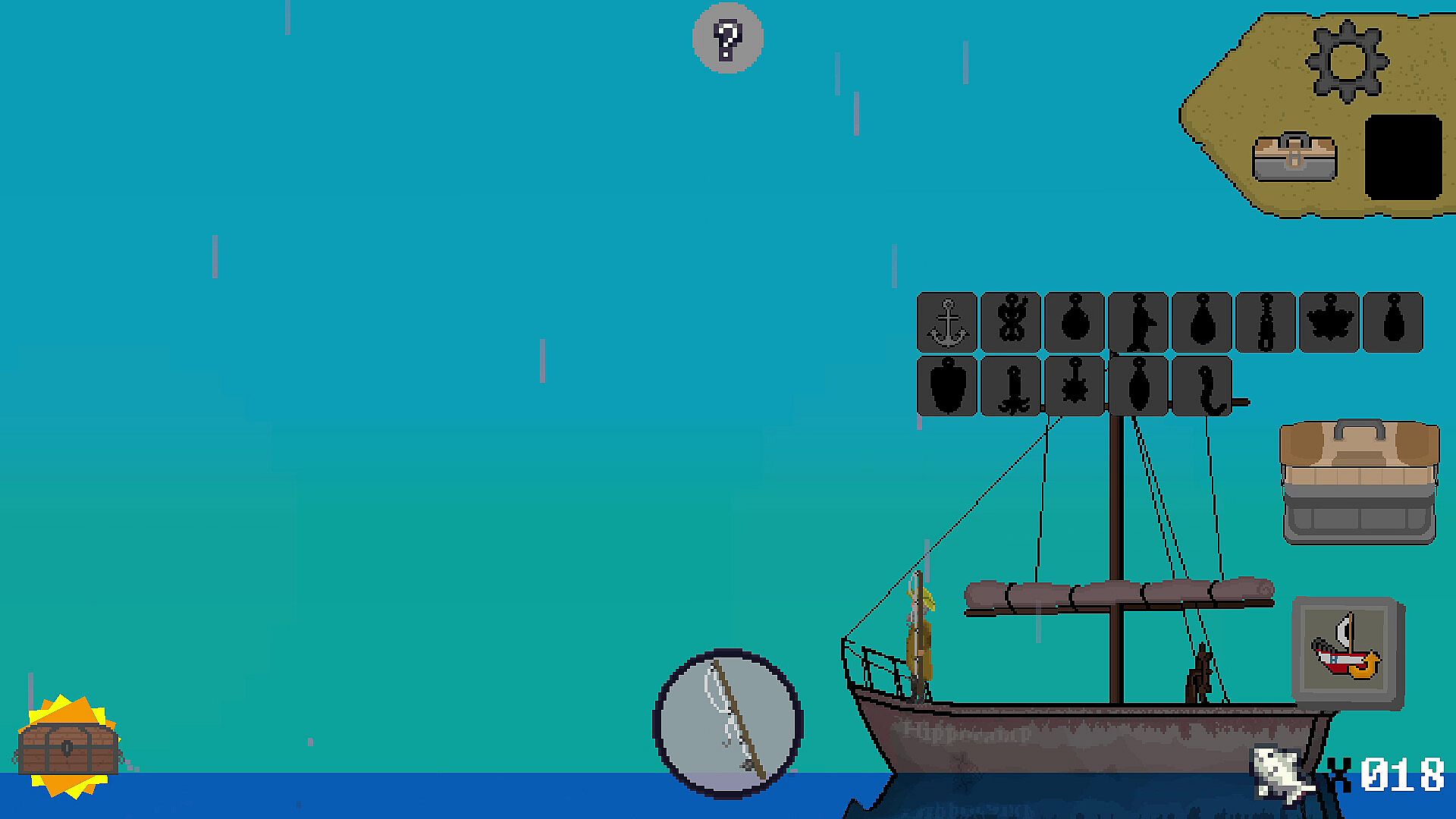This screenshot has height=819, width=1456.
Task: Cast the fishing rod button
Action: coord(727,723)
